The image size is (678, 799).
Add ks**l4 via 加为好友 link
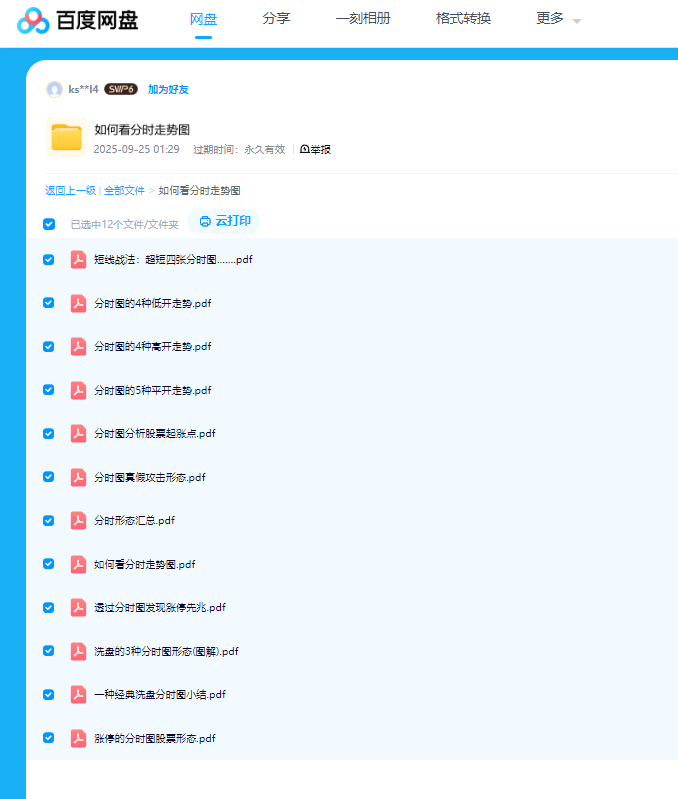[x=168, y=89]
